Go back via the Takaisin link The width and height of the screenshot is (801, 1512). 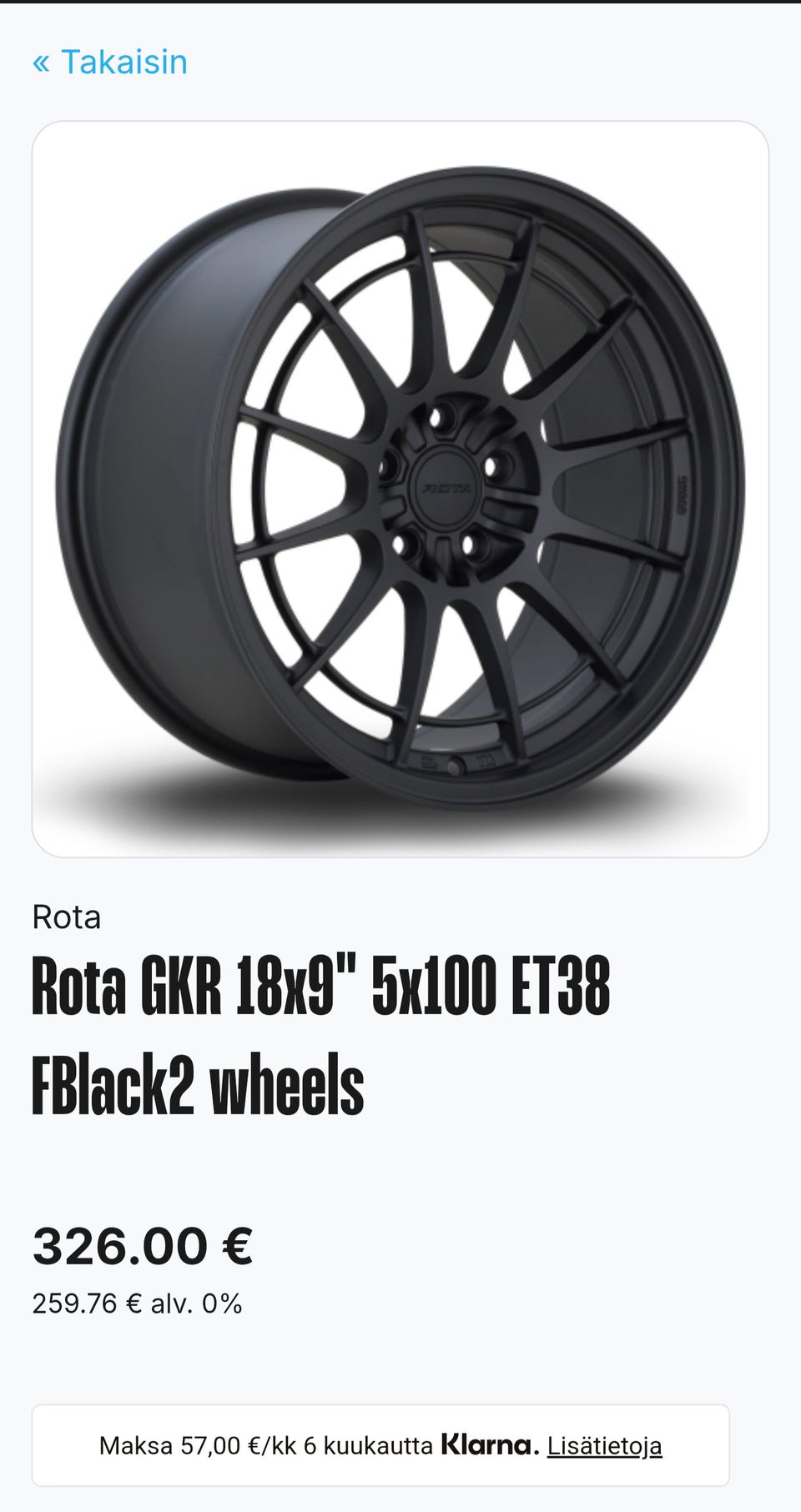point(110,63)
